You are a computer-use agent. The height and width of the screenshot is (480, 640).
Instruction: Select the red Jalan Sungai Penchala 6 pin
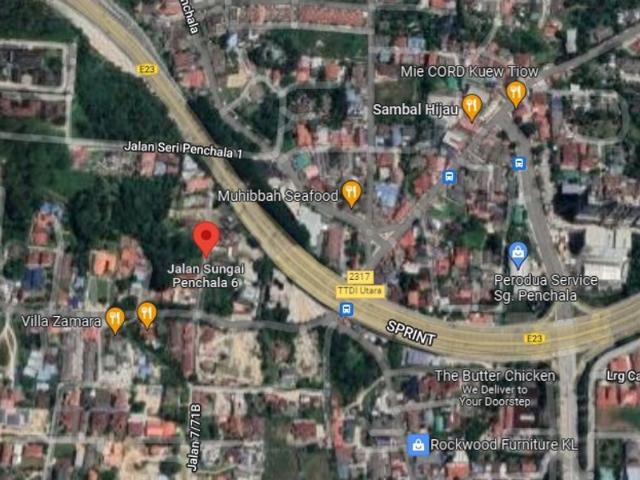click(x=206, y=239)
